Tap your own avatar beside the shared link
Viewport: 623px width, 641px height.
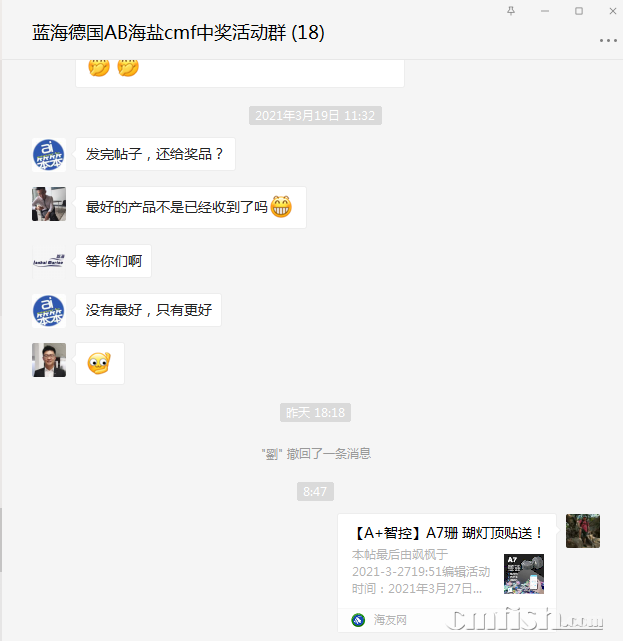(583, 531)
